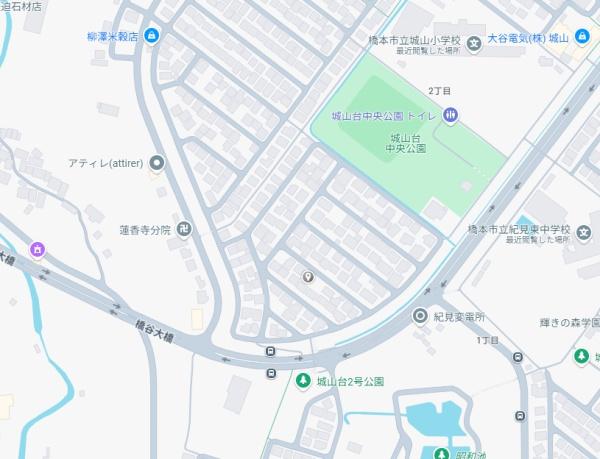The width and height of the screenshot is (600, 459).
Task: Tap the purple landmark pin near 橋谷大橋
Action: pos(37,249)
